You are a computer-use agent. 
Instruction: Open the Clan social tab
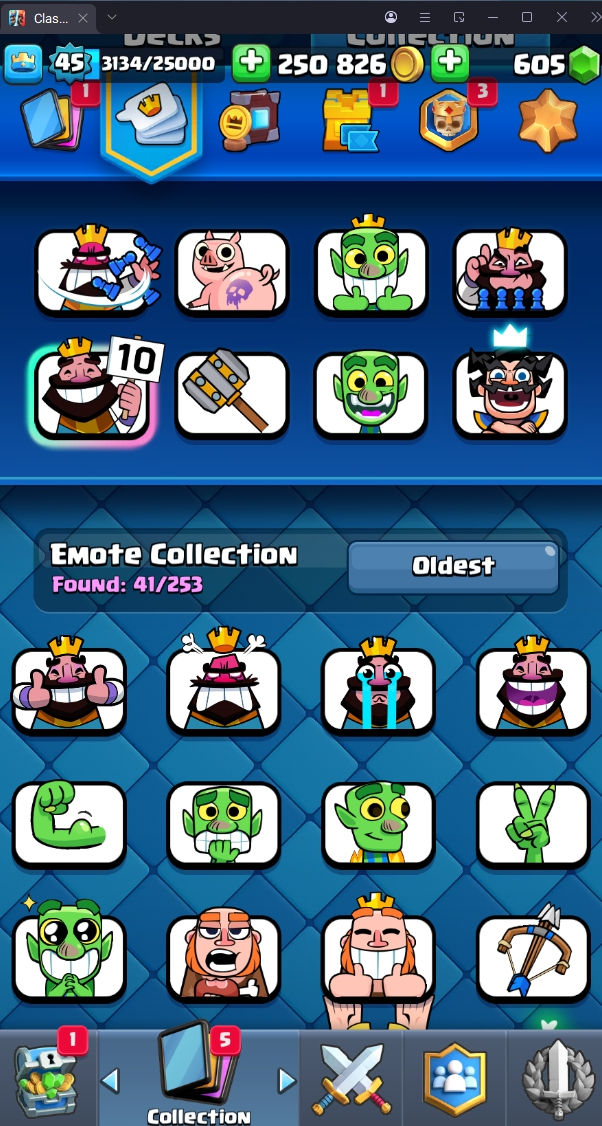click(x=455, y=1080)
